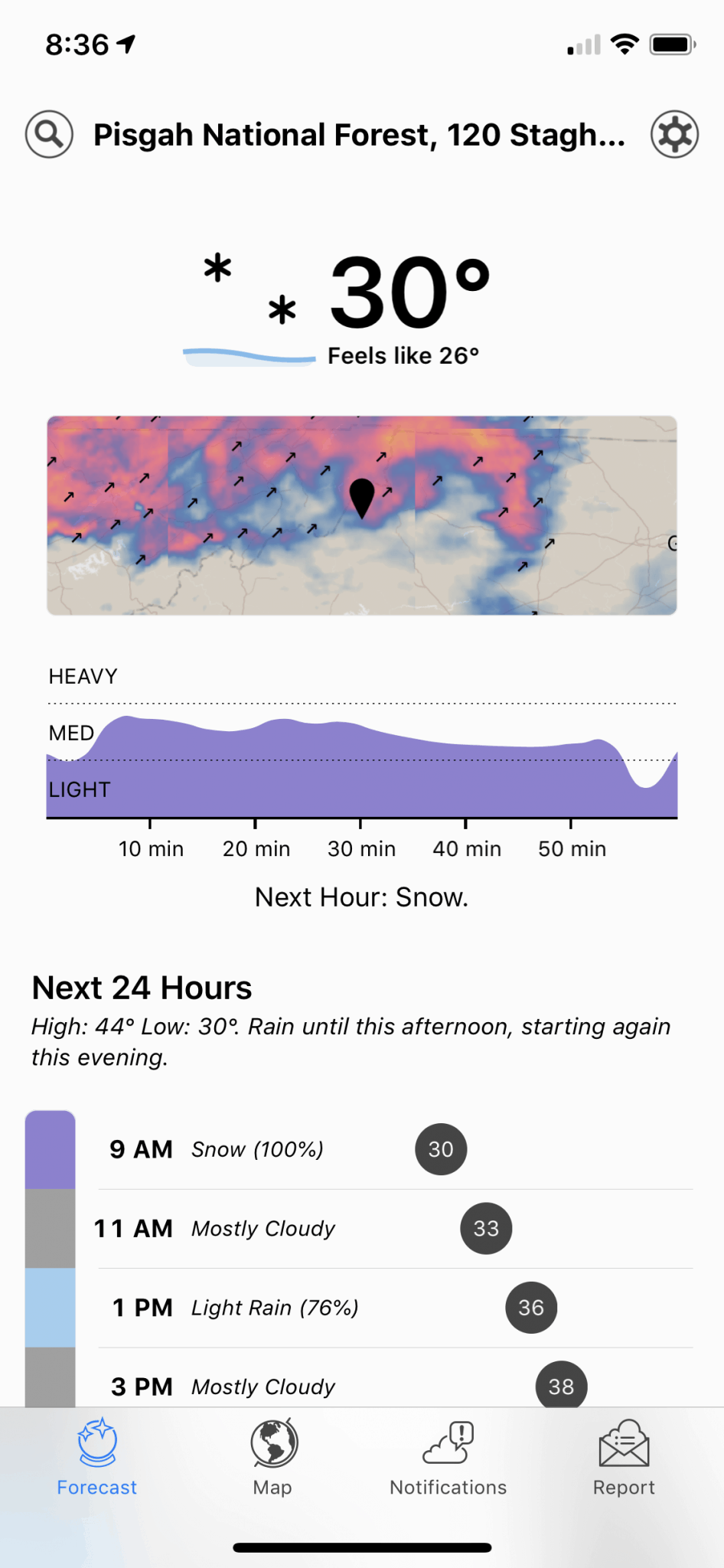Switch to the Notifications tab

coord(448,1457)
